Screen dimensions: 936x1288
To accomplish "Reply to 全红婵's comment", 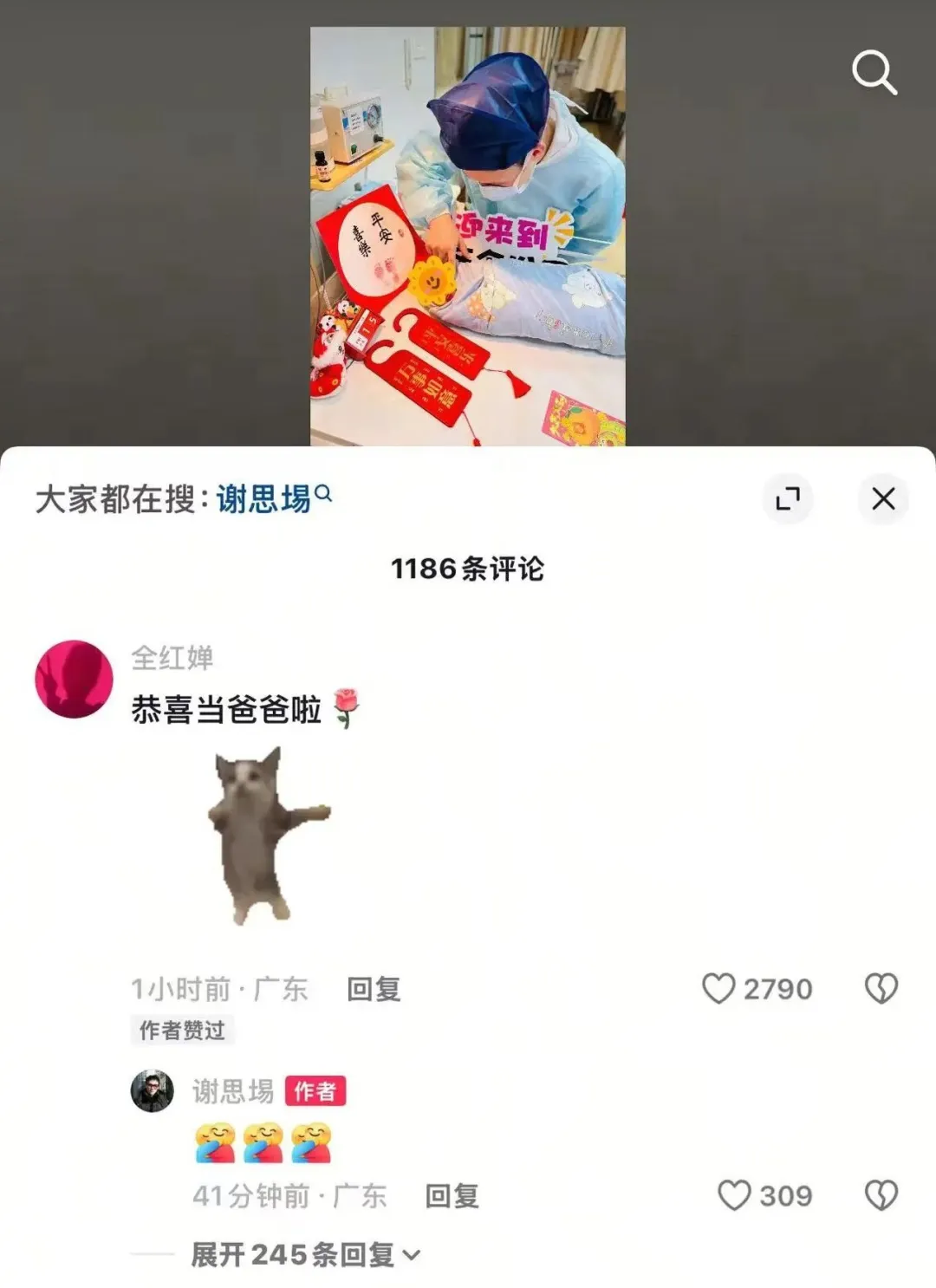I will 374,989.
